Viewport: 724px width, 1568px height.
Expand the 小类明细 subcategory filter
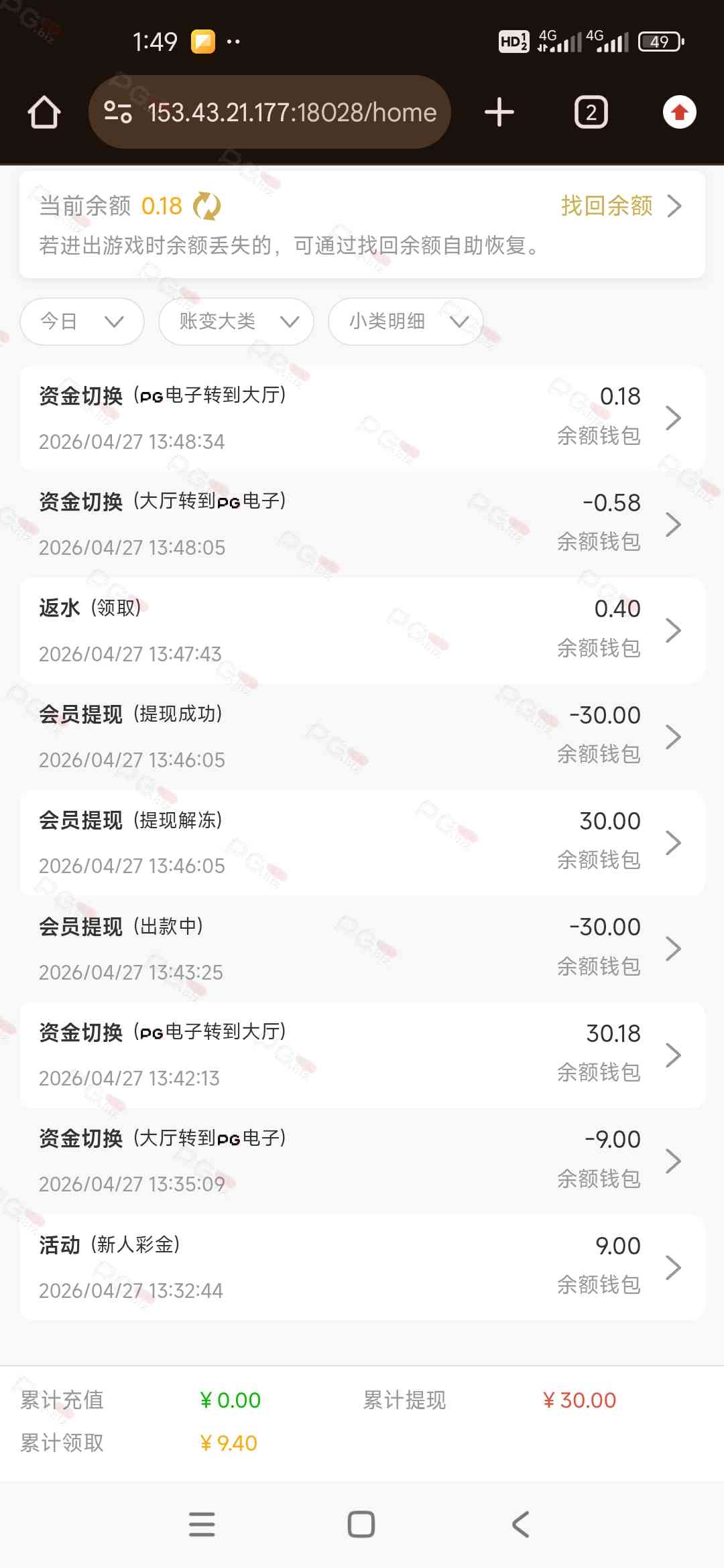point(406,322)
